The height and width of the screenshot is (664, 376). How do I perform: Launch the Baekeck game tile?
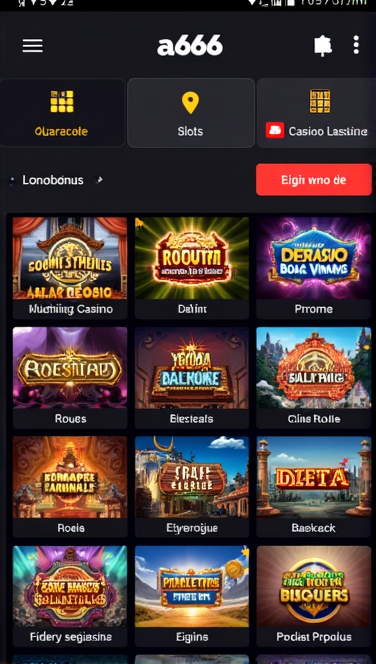(x=314, y=487)
